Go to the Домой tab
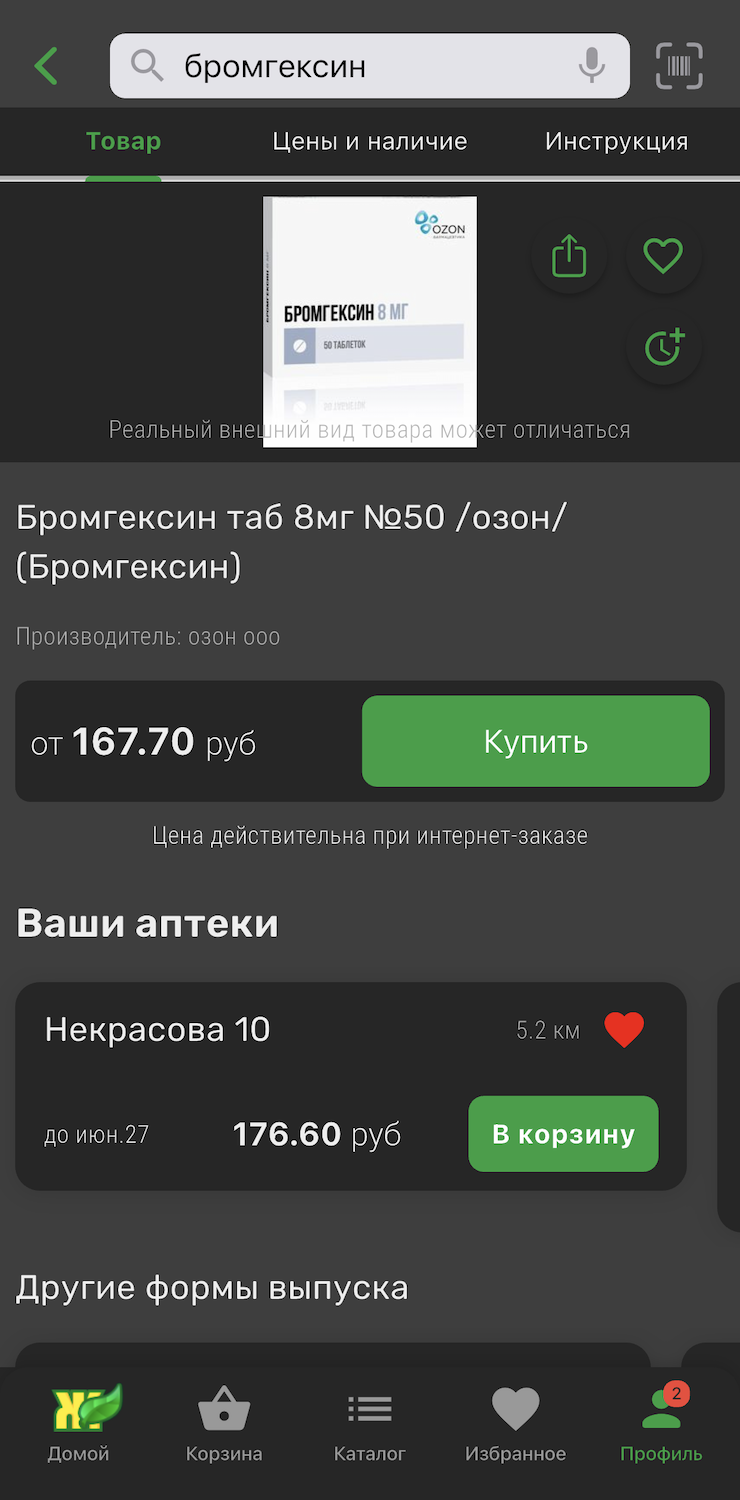740x1500 pixels. (78, 1424)
